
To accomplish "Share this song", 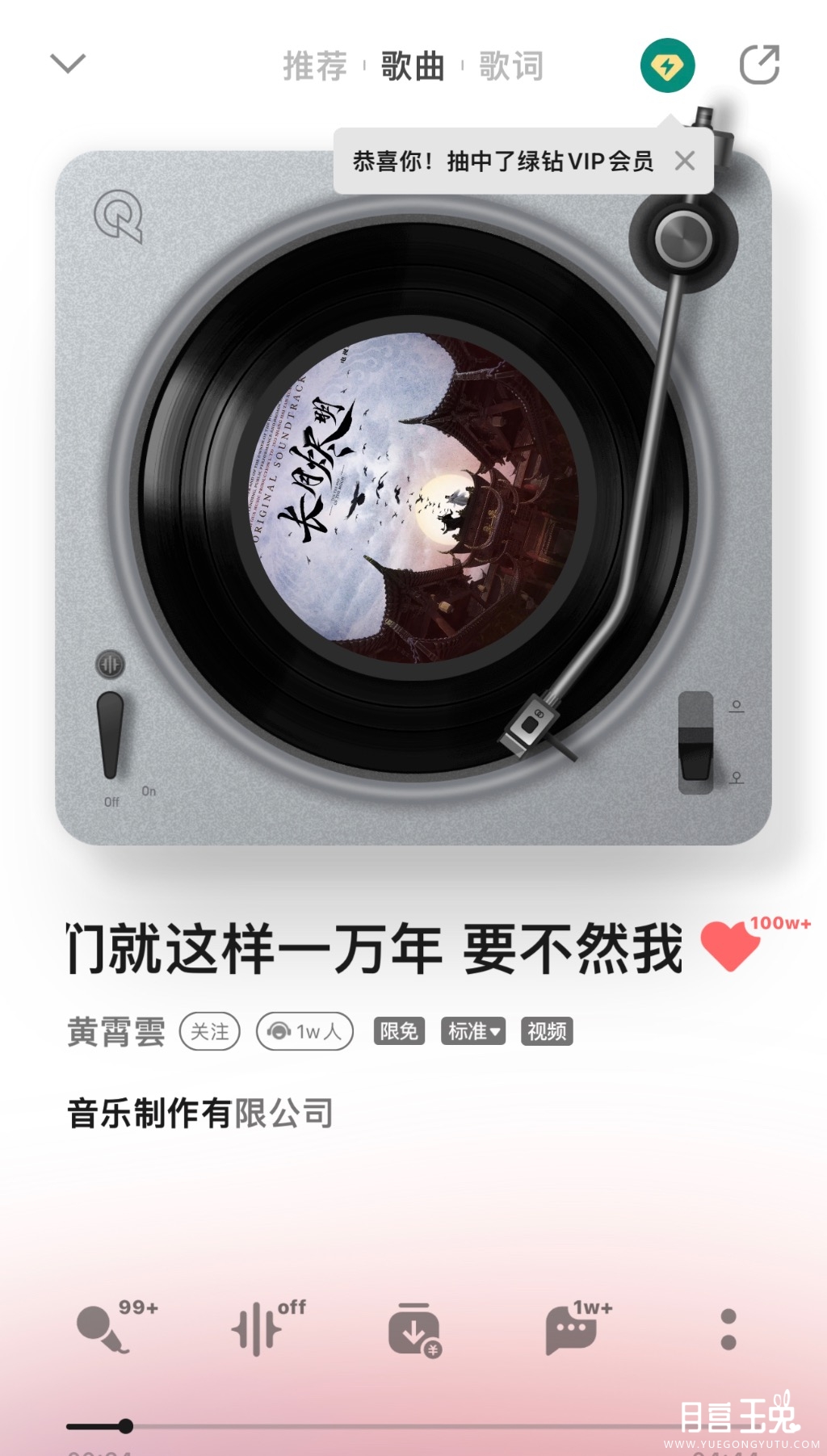I will coord(759,65).
